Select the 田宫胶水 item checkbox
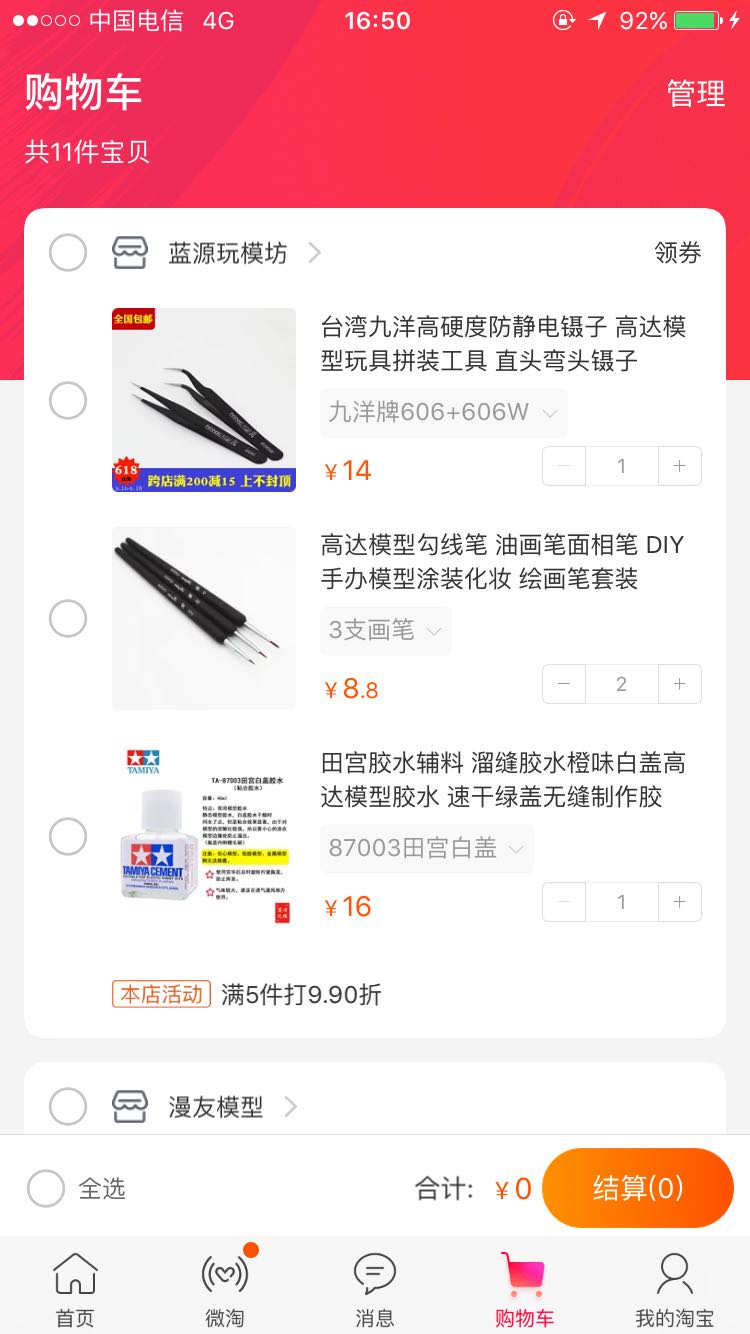The image size is (750, 1334). pyautogui.click(x=68, y=836)
